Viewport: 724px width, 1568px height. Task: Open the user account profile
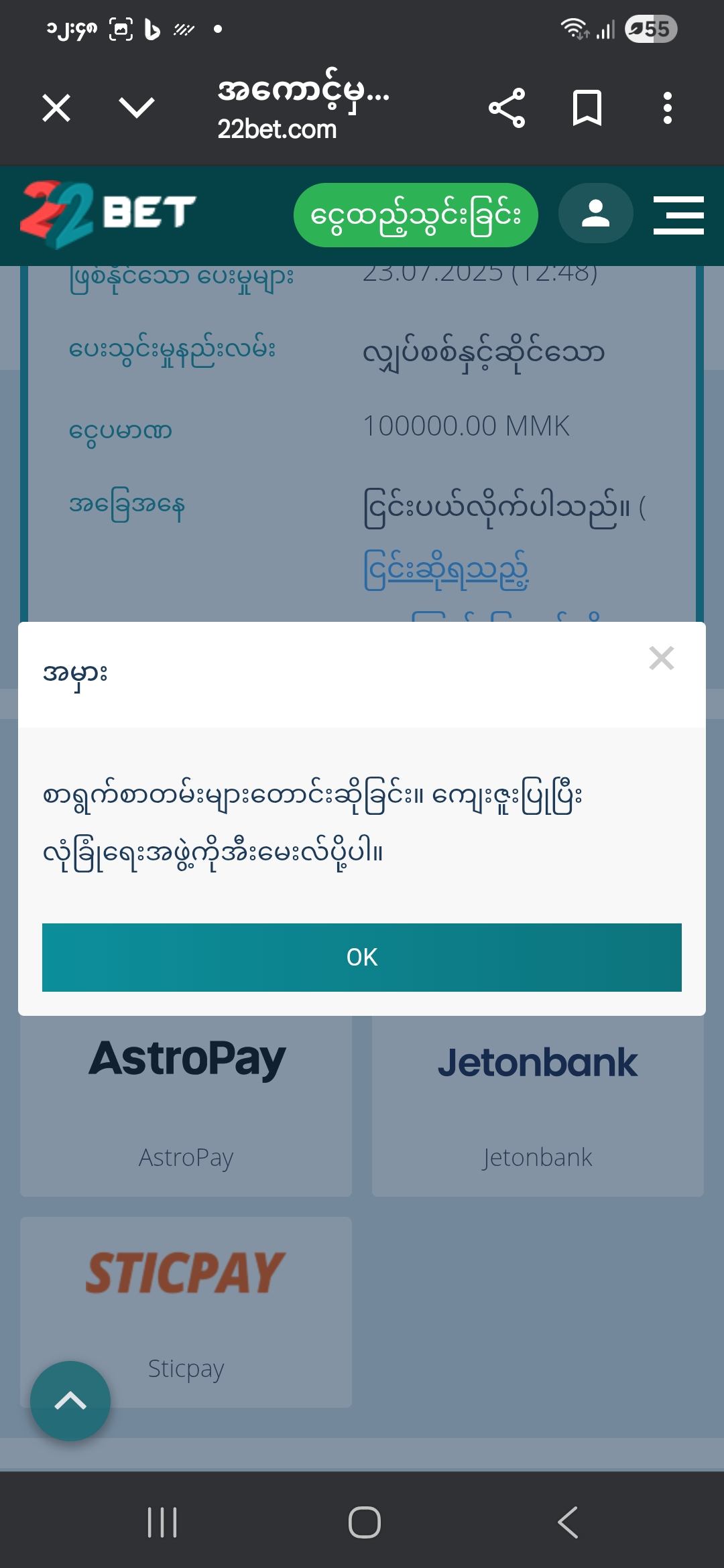click(x=595, y=214)
